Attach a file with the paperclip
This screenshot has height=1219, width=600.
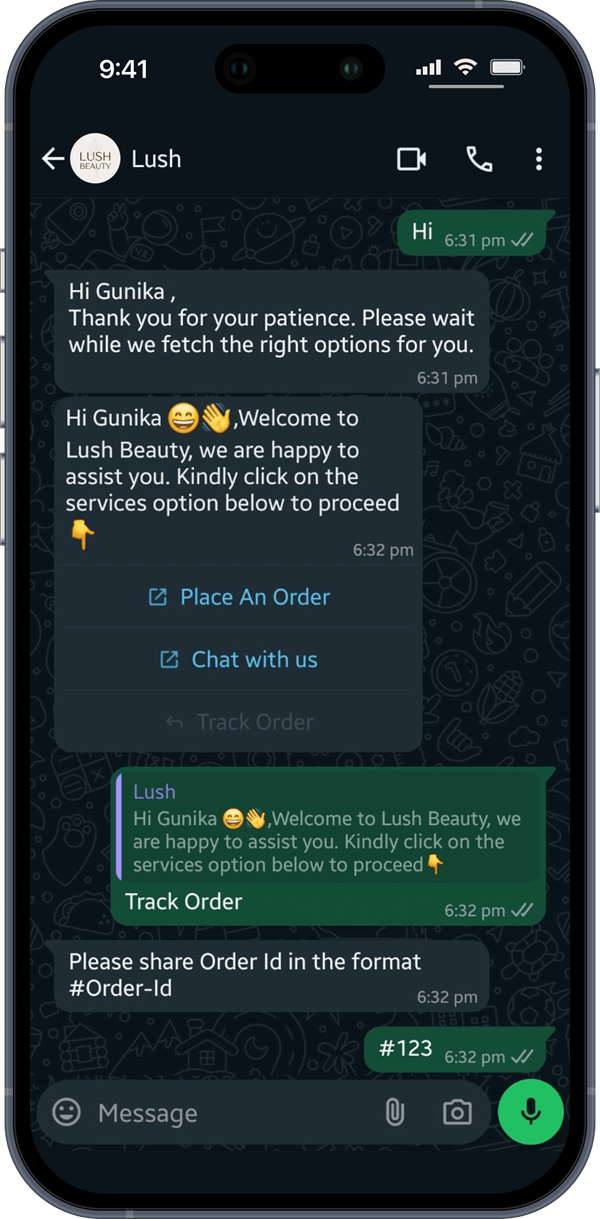[395, 1112]
